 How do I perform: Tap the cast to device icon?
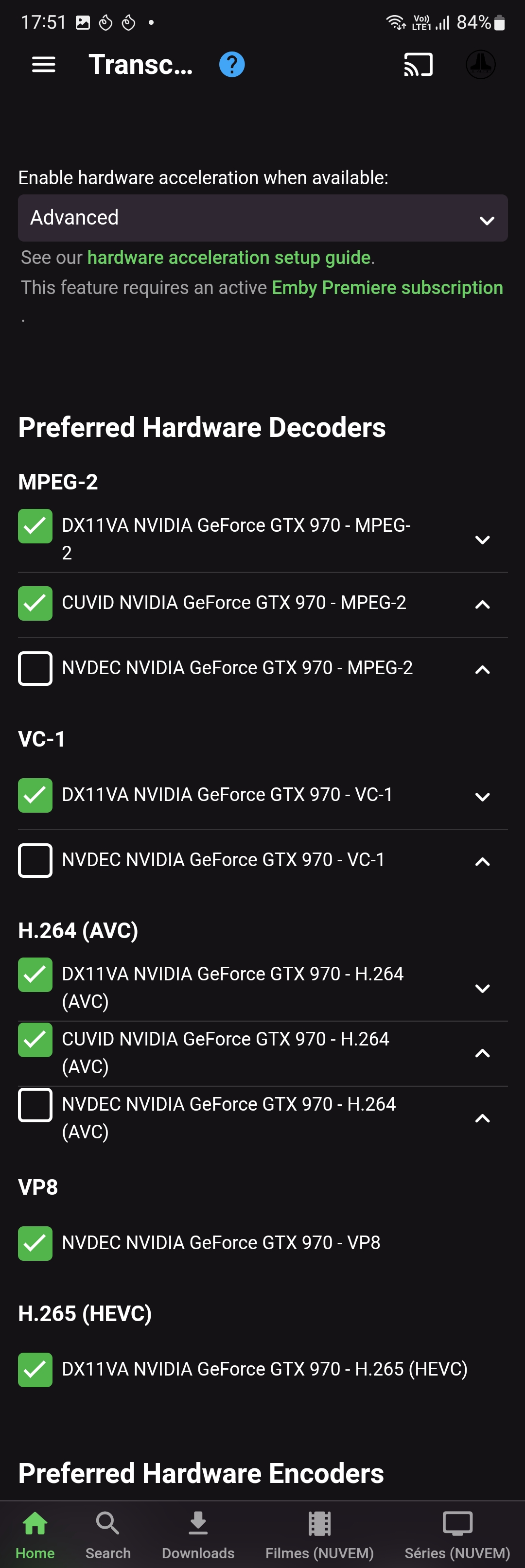point(418,65)
